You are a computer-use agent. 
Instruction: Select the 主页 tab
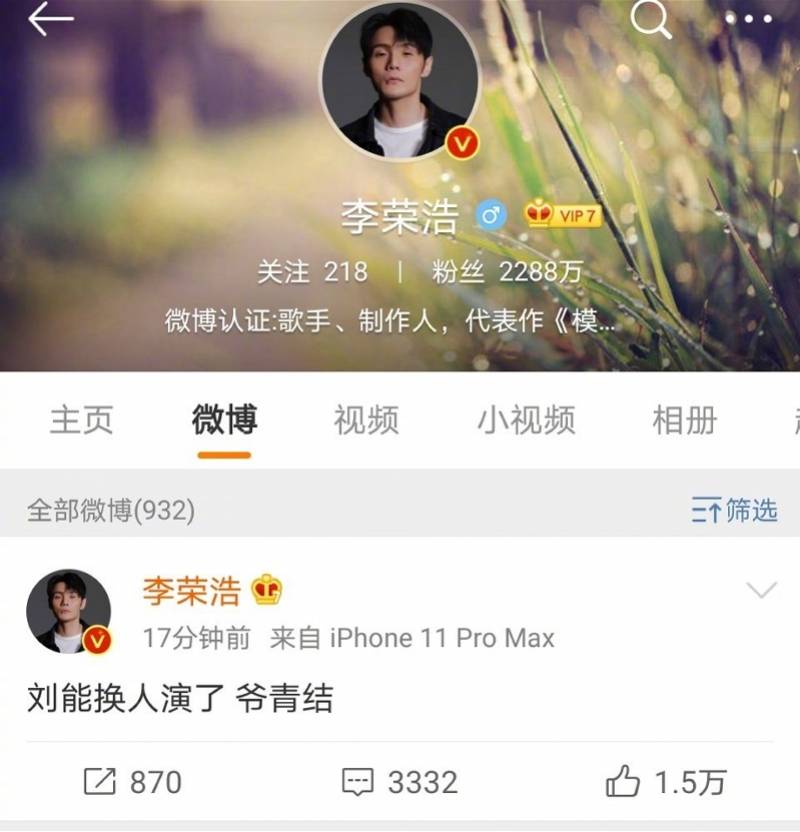point(81,422)
